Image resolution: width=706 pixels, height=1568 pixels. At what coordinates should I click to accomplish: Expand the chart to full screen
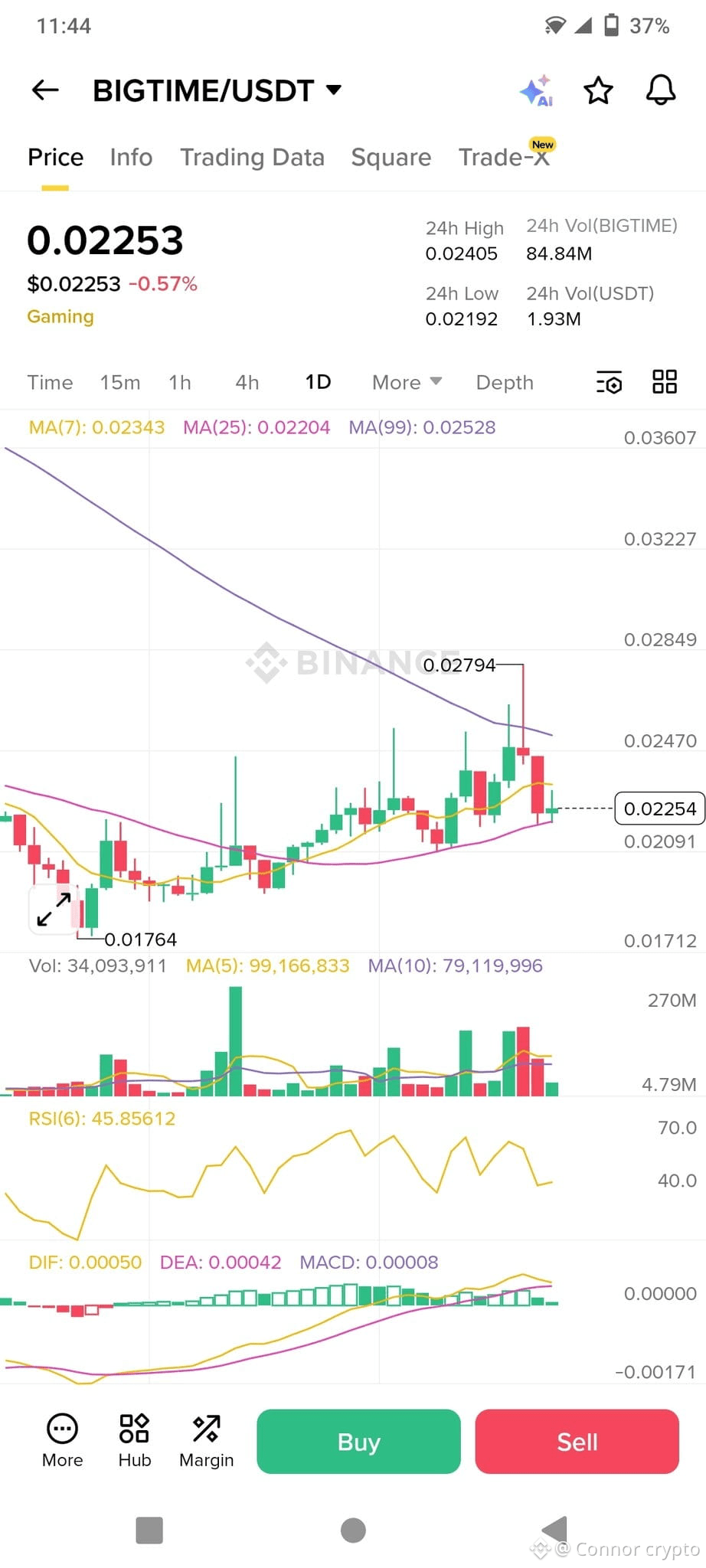click(54, 909)
